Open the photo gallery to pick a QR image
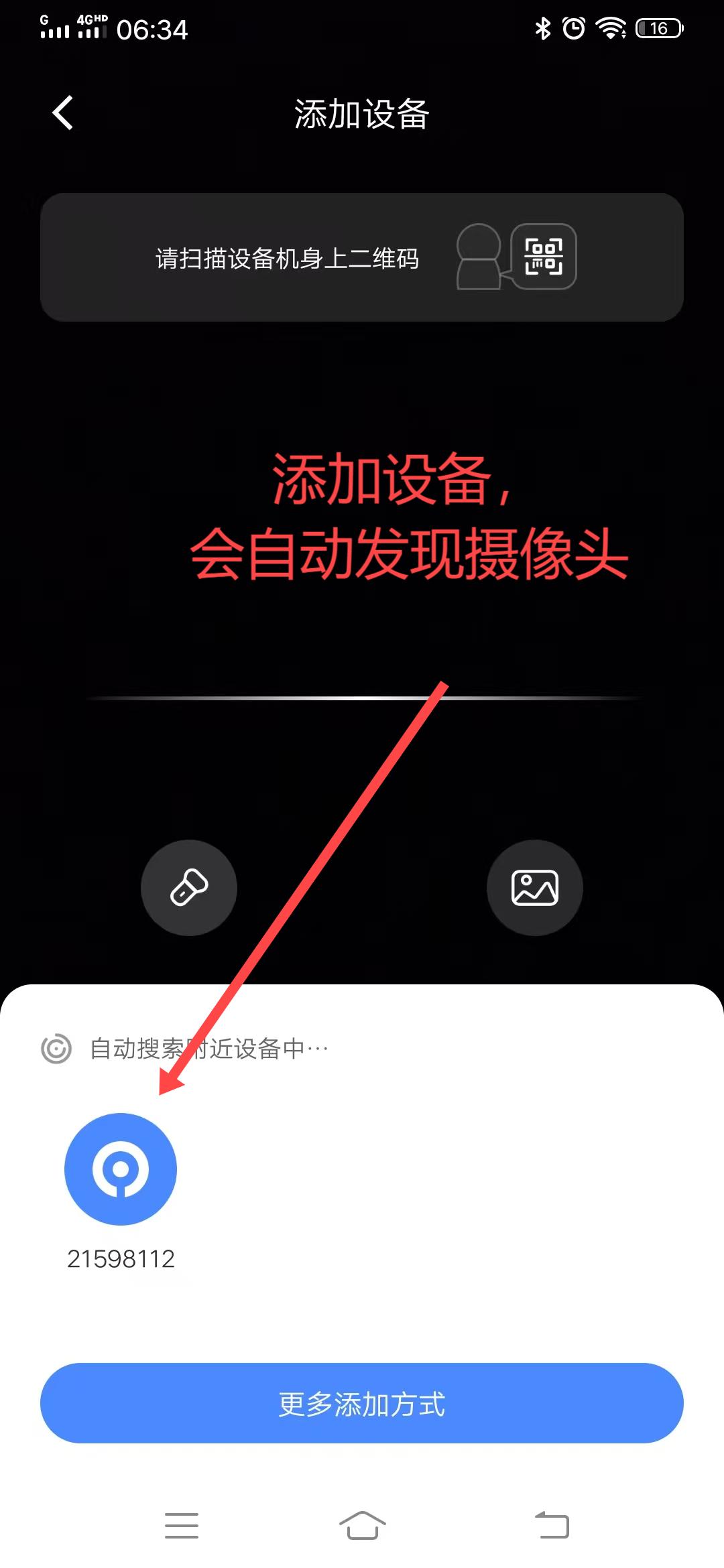Viewport: 724px width, 1568px height. (x=534, y=887)
